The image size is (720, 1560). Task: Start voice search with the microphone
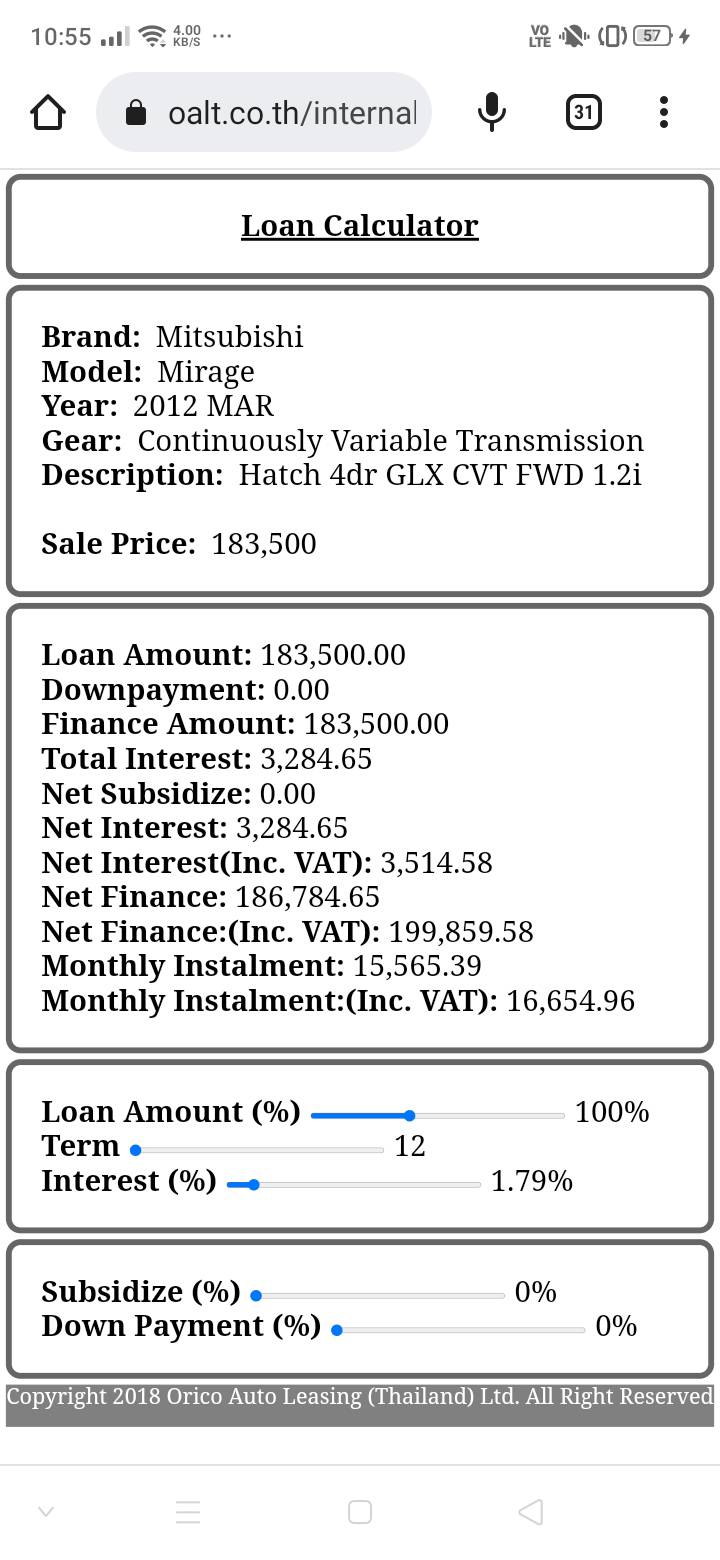point(491,112)
